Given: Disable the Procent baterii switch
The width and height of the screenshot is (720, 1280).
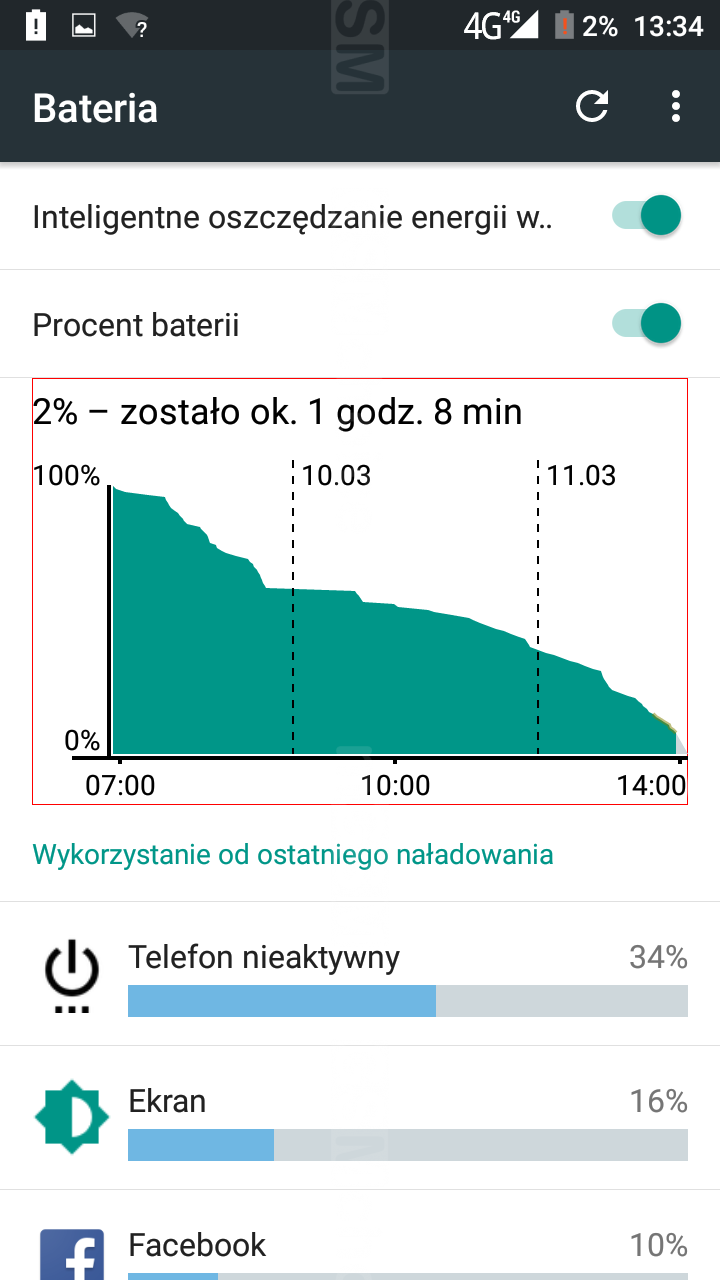Looking at the screenshot, I should 647,324.
